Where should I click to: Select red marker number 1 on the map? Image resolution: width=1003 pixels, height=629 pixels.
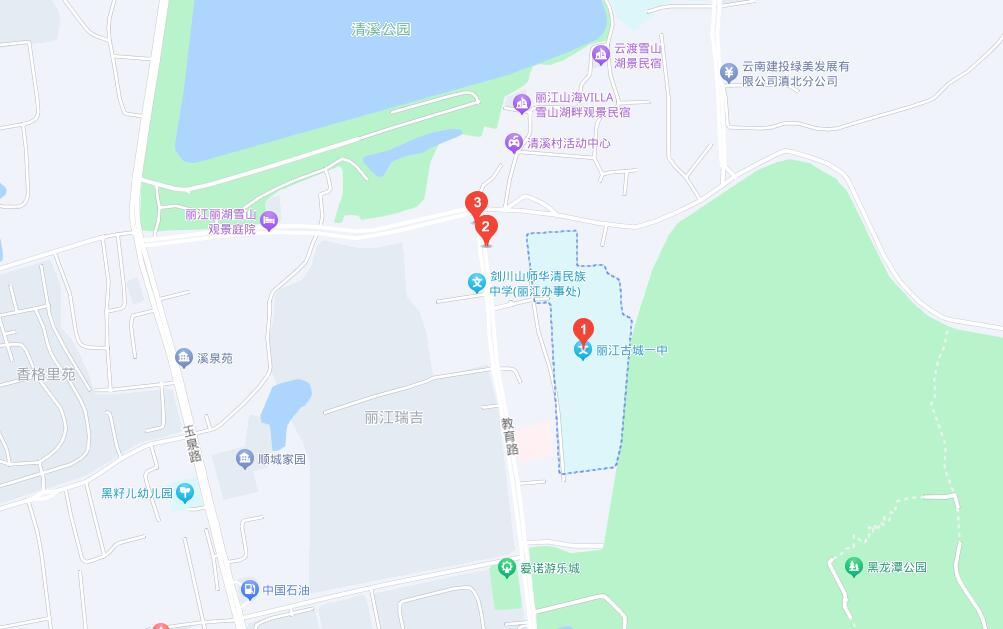tap(583, 330)
